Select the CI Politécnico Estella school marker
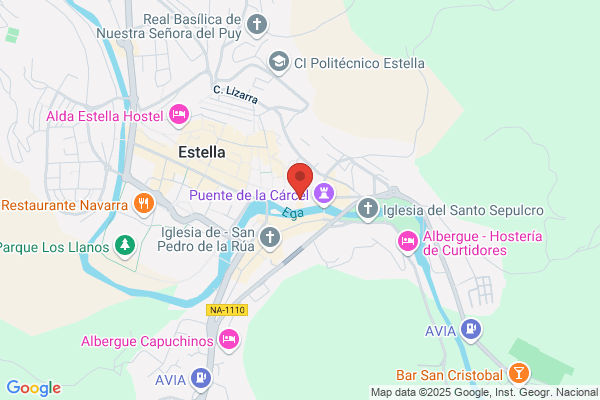 tap(279, 62)
